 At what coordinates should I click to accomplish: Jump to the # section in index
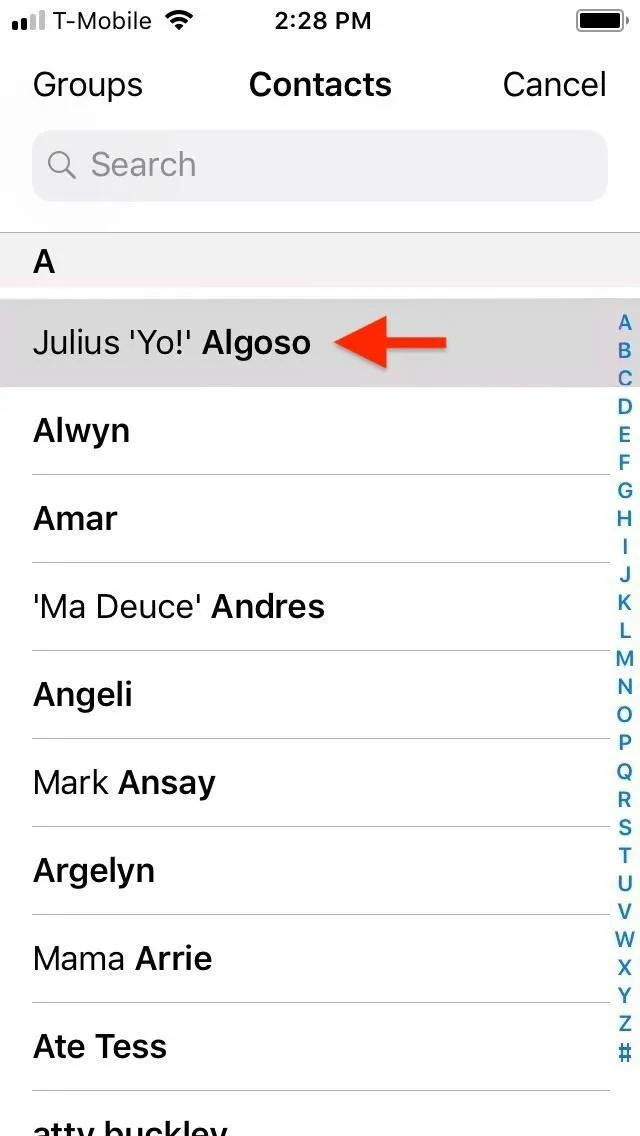(625, 1051)
